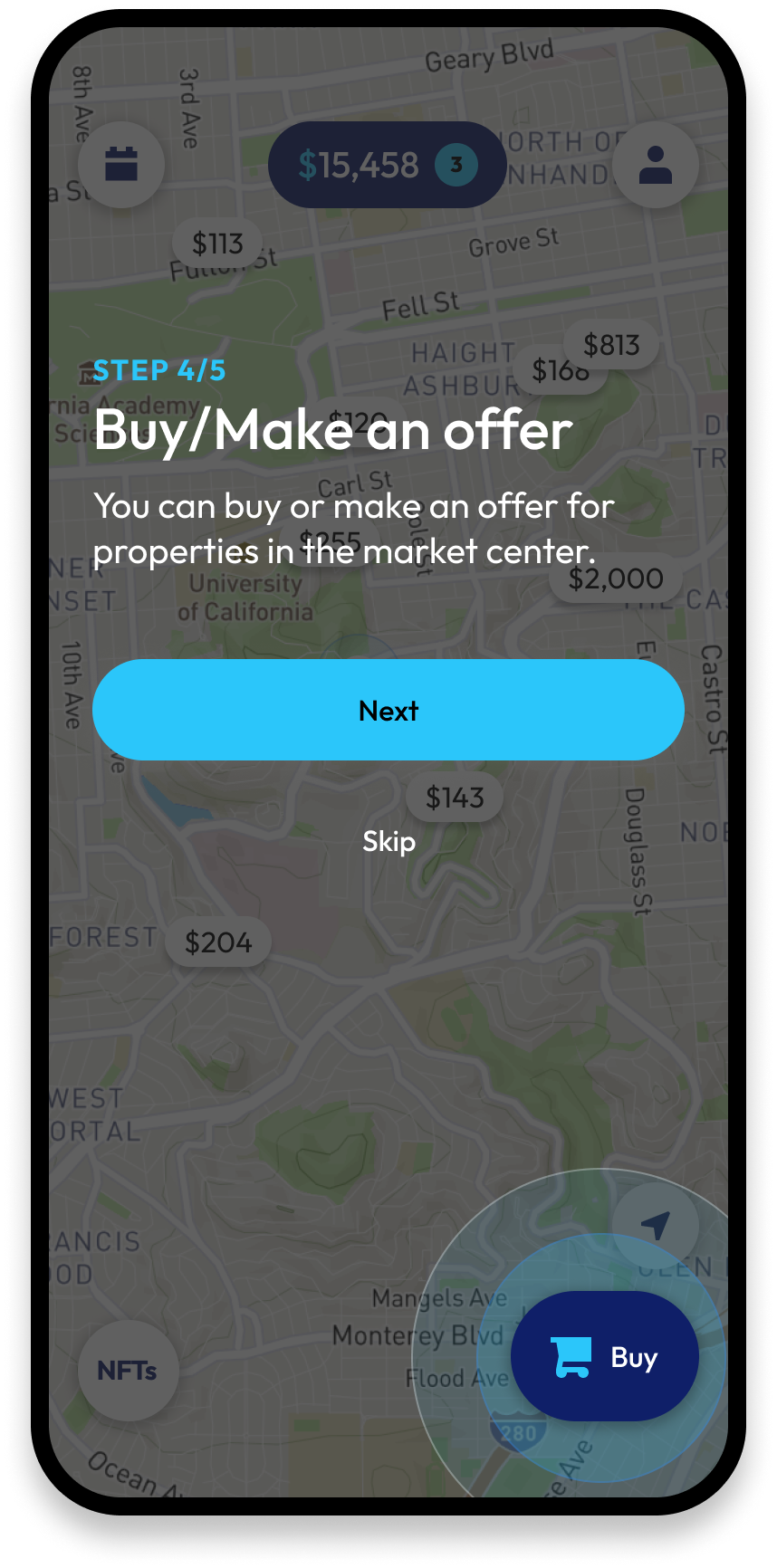
Task: Skip the onboarding walkthrough
Action: [x=388, y=841]
